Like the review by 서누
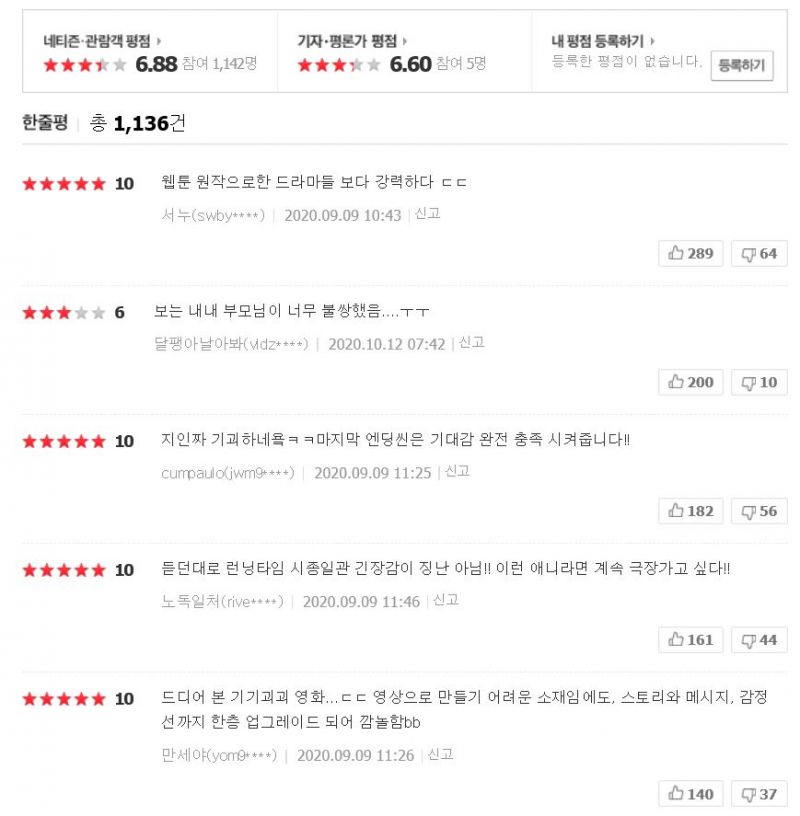This screenshot has width=800, height=816. [691, 254]
